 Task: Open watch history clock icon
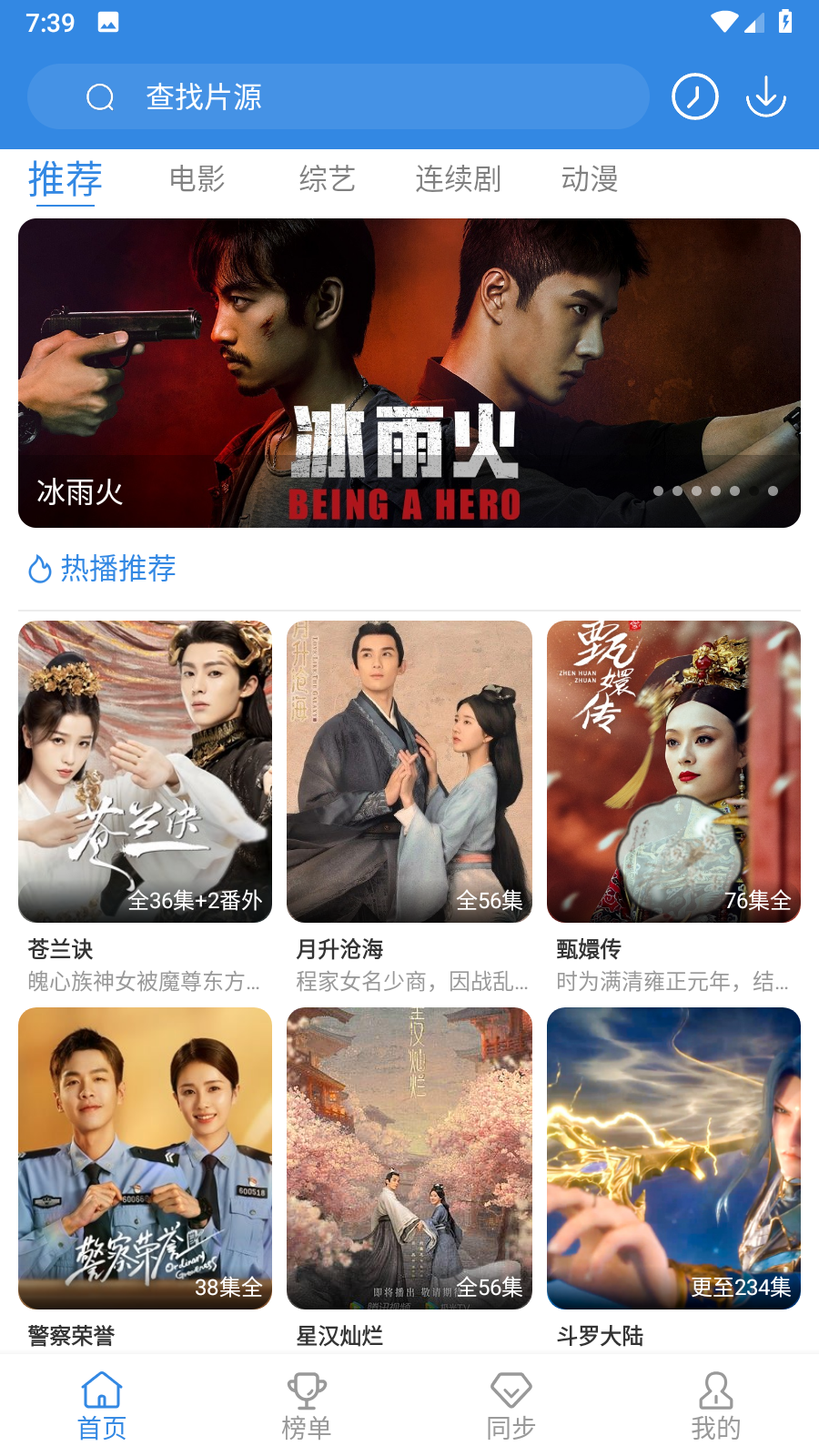695,96
